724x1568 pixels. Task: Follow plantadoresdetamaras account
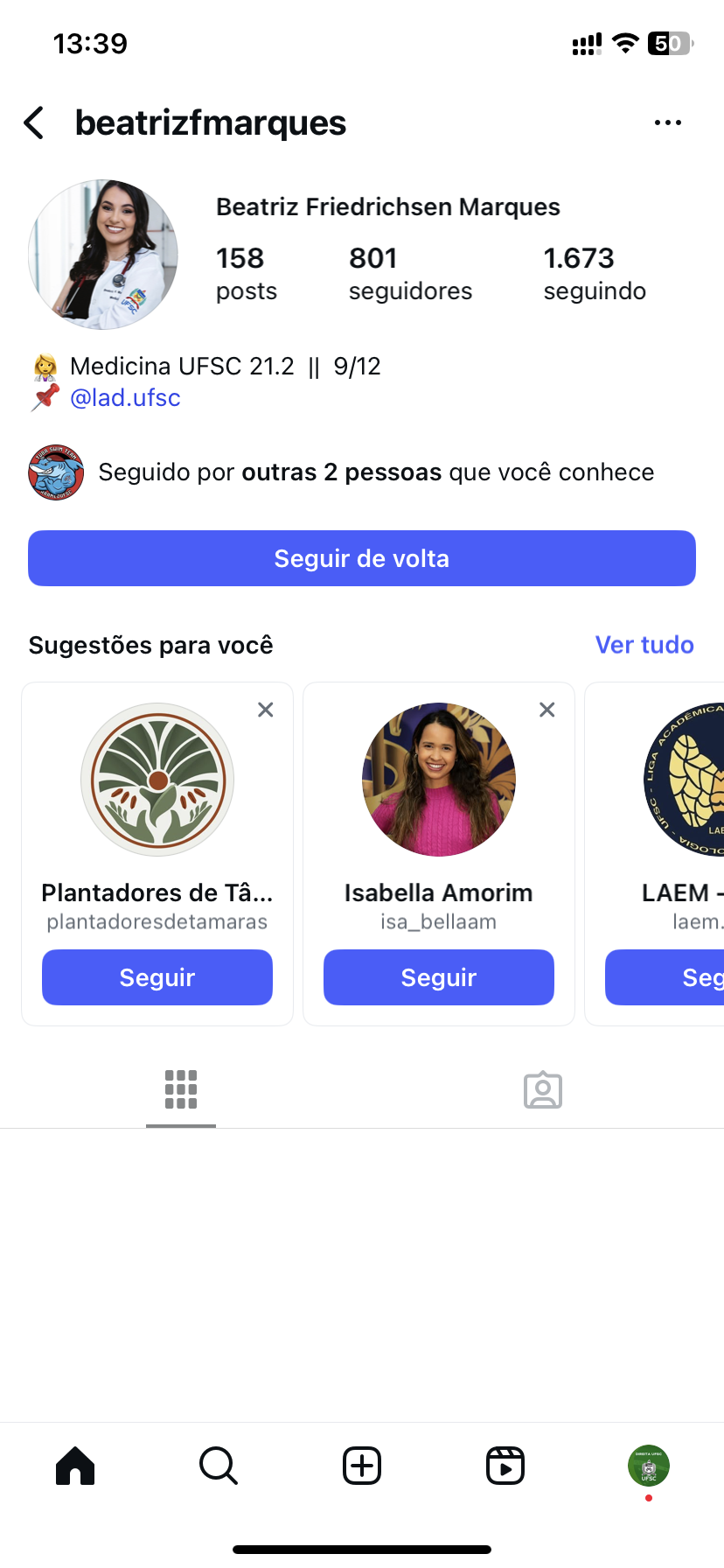(x=157, y=977)
